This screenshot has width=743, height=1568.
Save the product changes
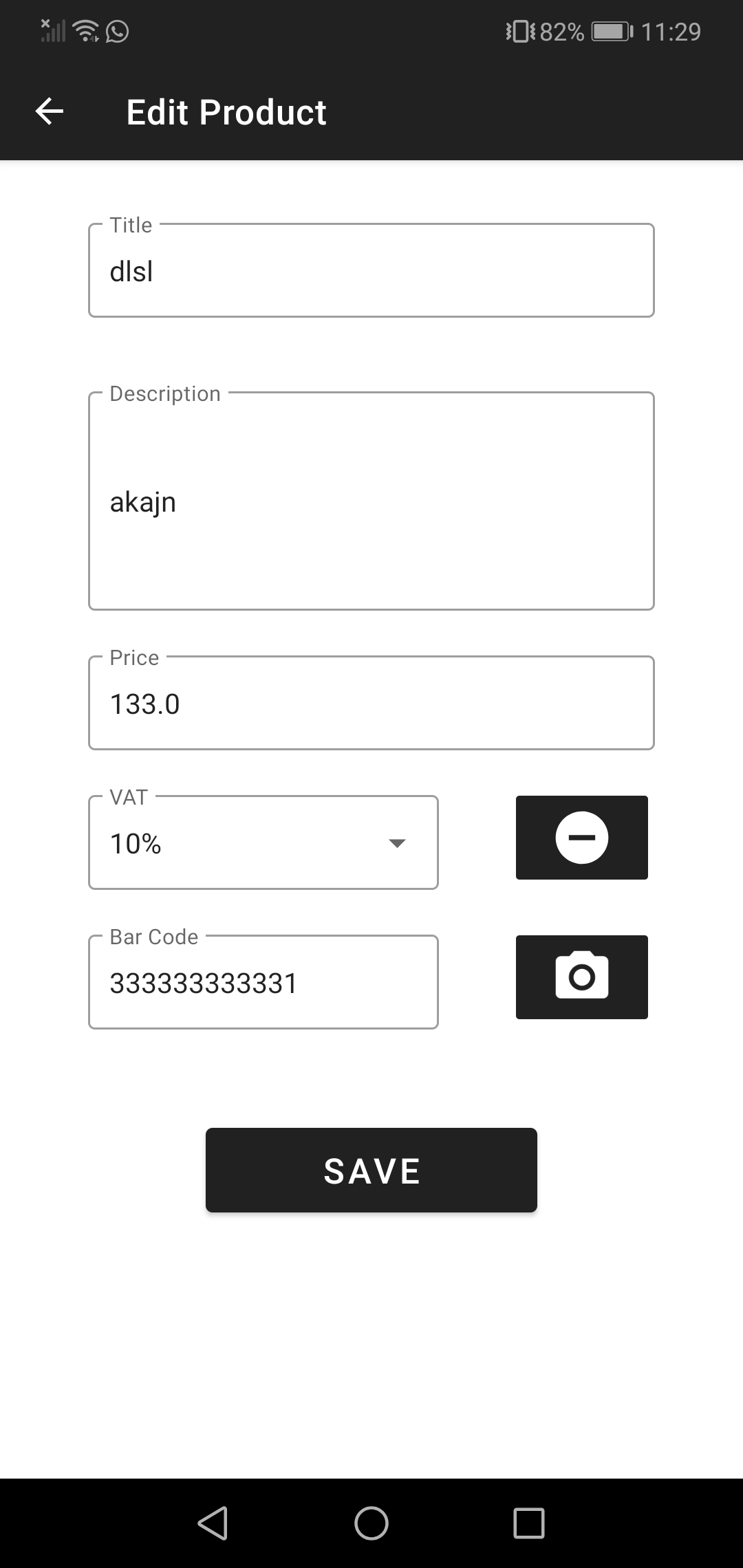pos(371,1170)
